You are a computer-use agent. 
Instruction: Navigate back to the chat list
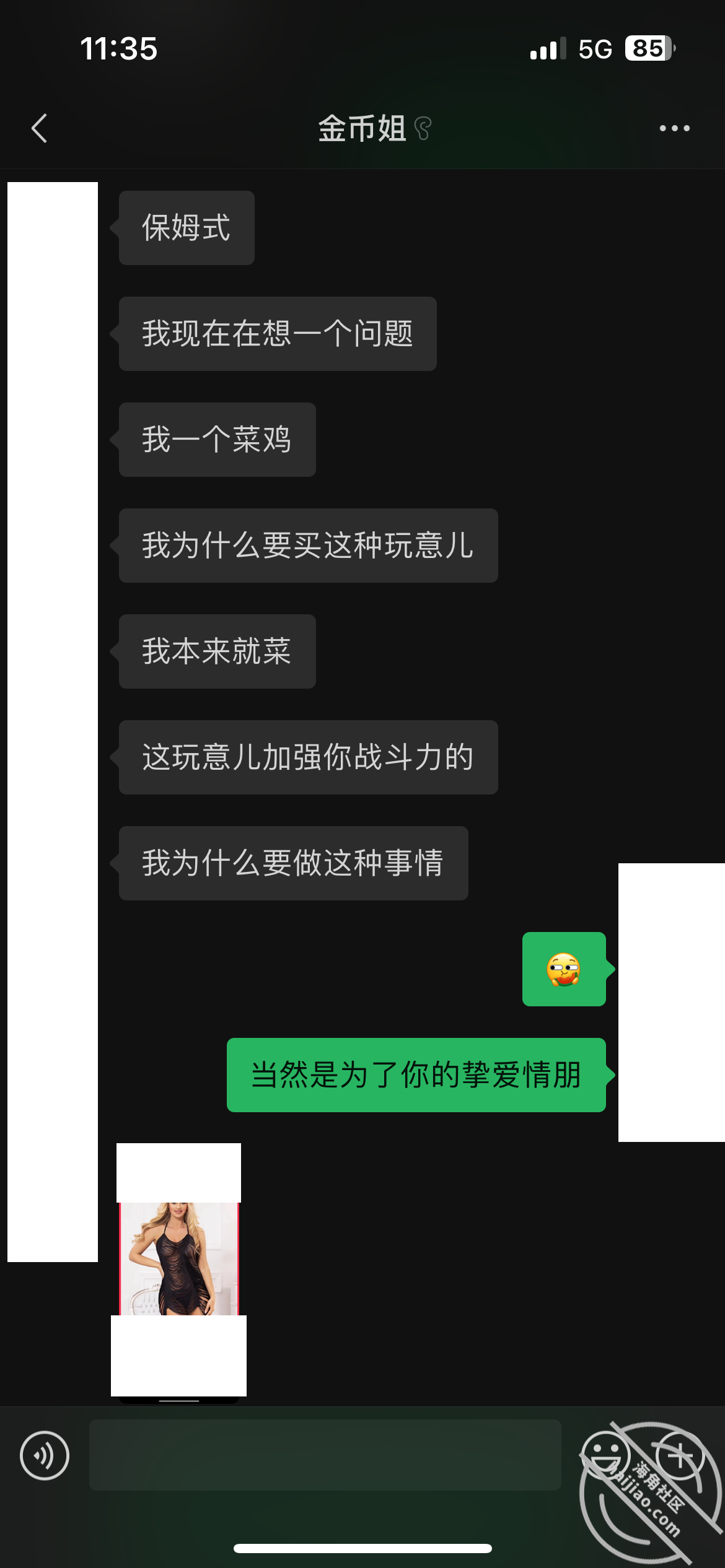[39, 128]
